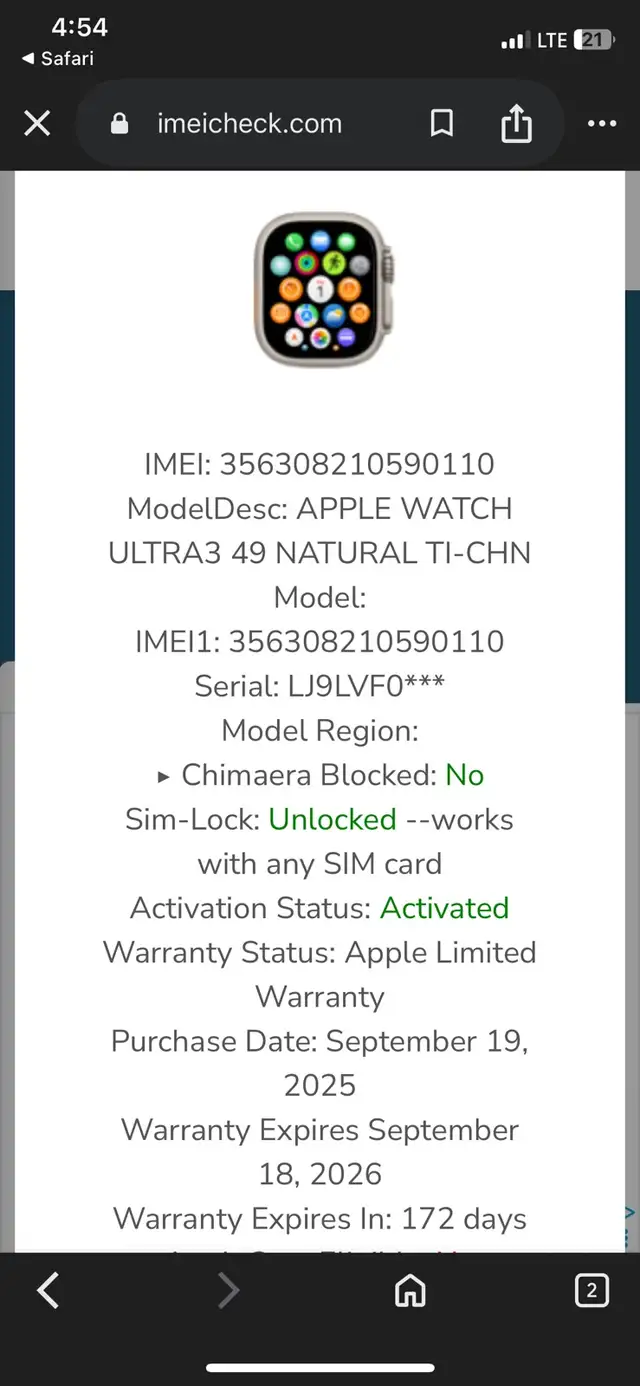Open the three-dot overflow menu

coord(602,124)
